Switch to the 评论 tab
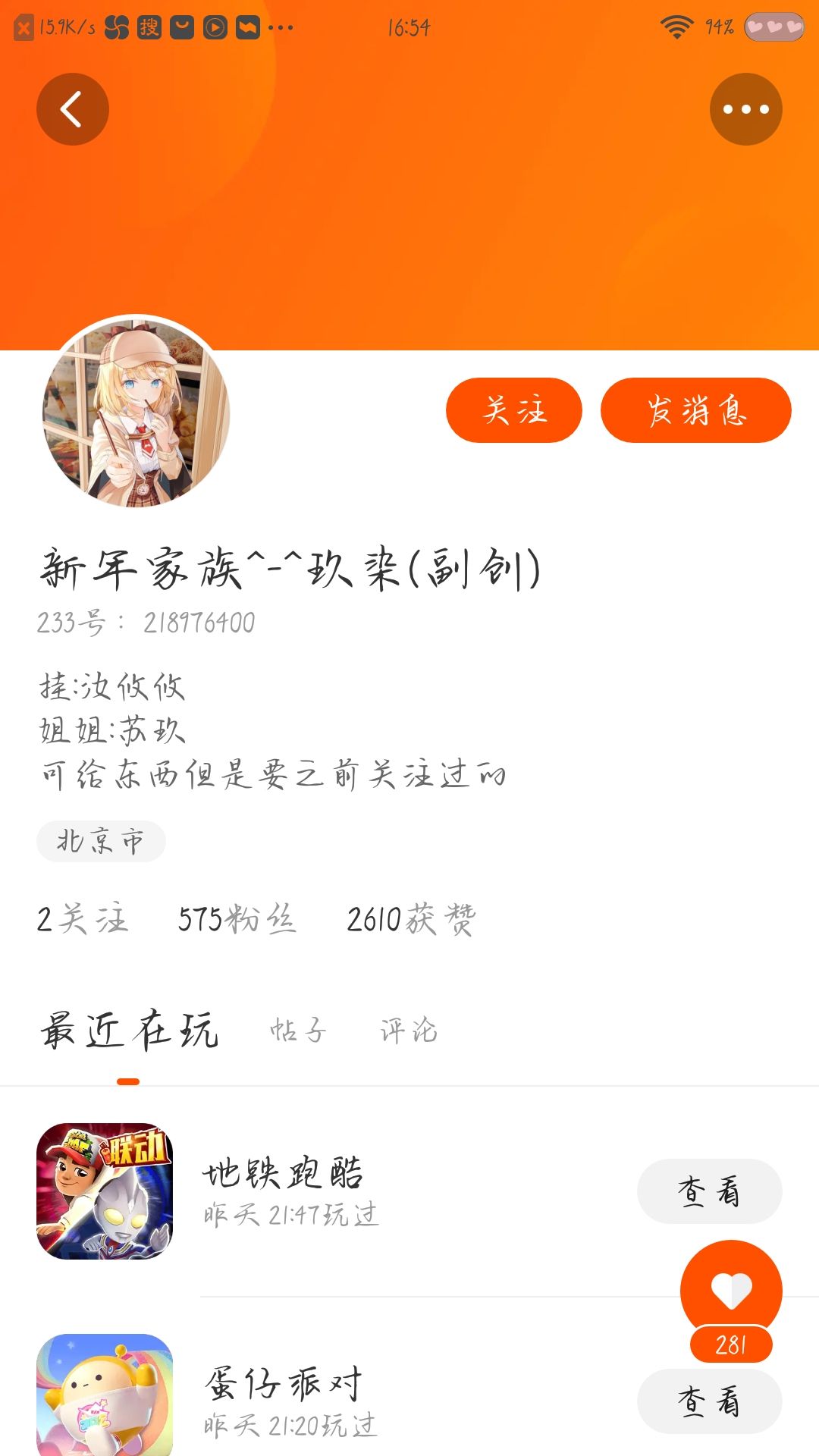 (408, 1031)
